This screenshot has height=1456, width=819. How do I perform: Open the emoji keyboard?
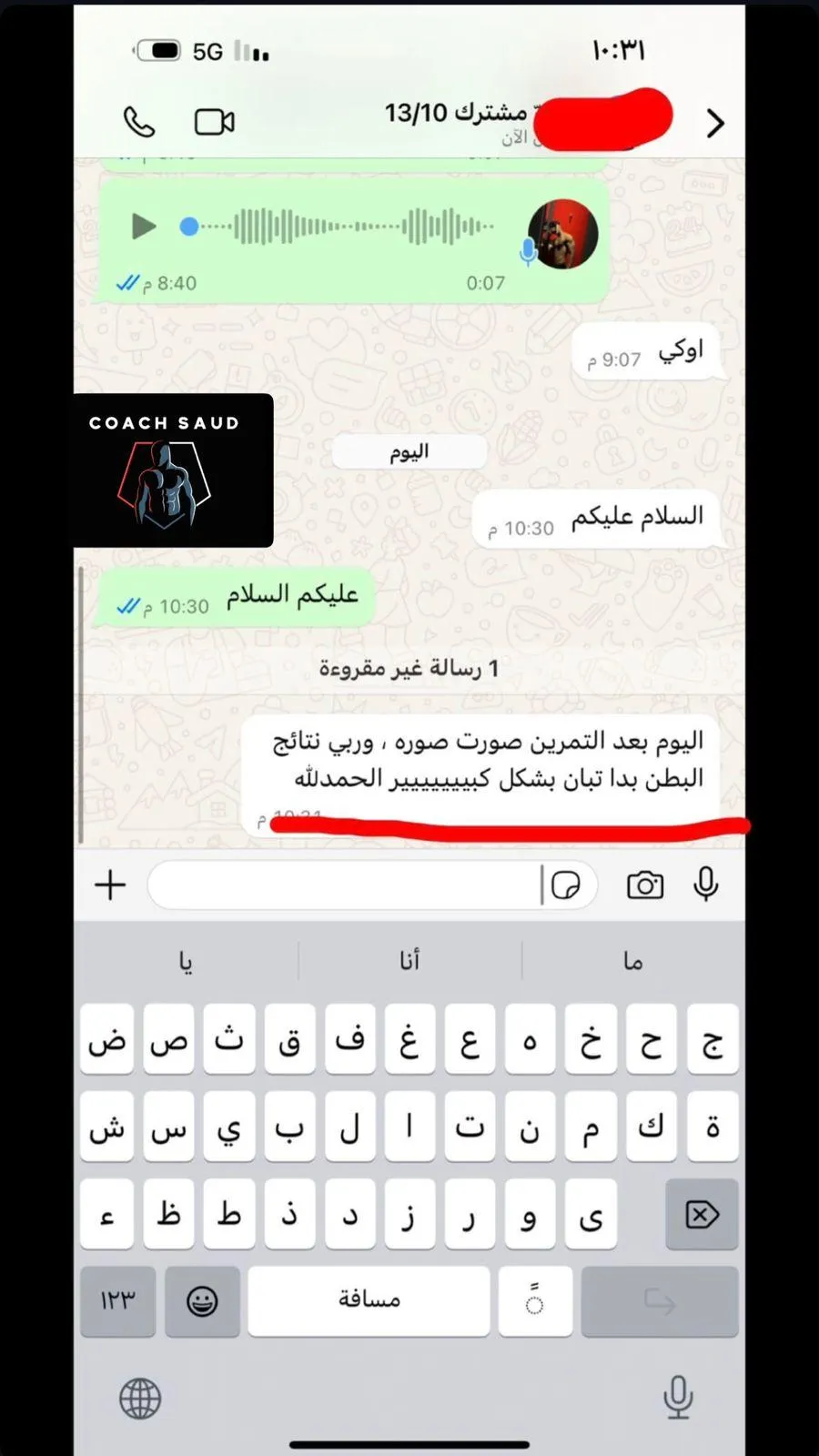(x=202, y=1301)
